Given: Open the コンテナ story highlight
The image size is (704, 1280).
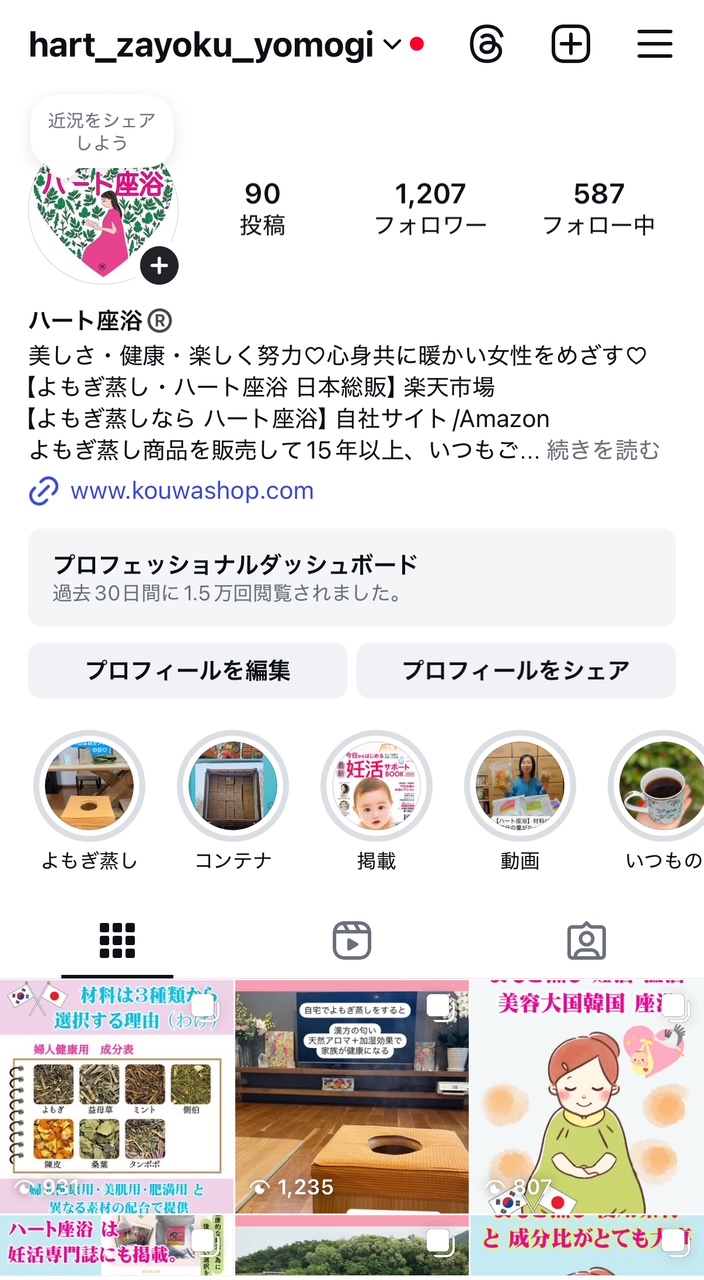Looking at the screenshot, I should (232, 787).
